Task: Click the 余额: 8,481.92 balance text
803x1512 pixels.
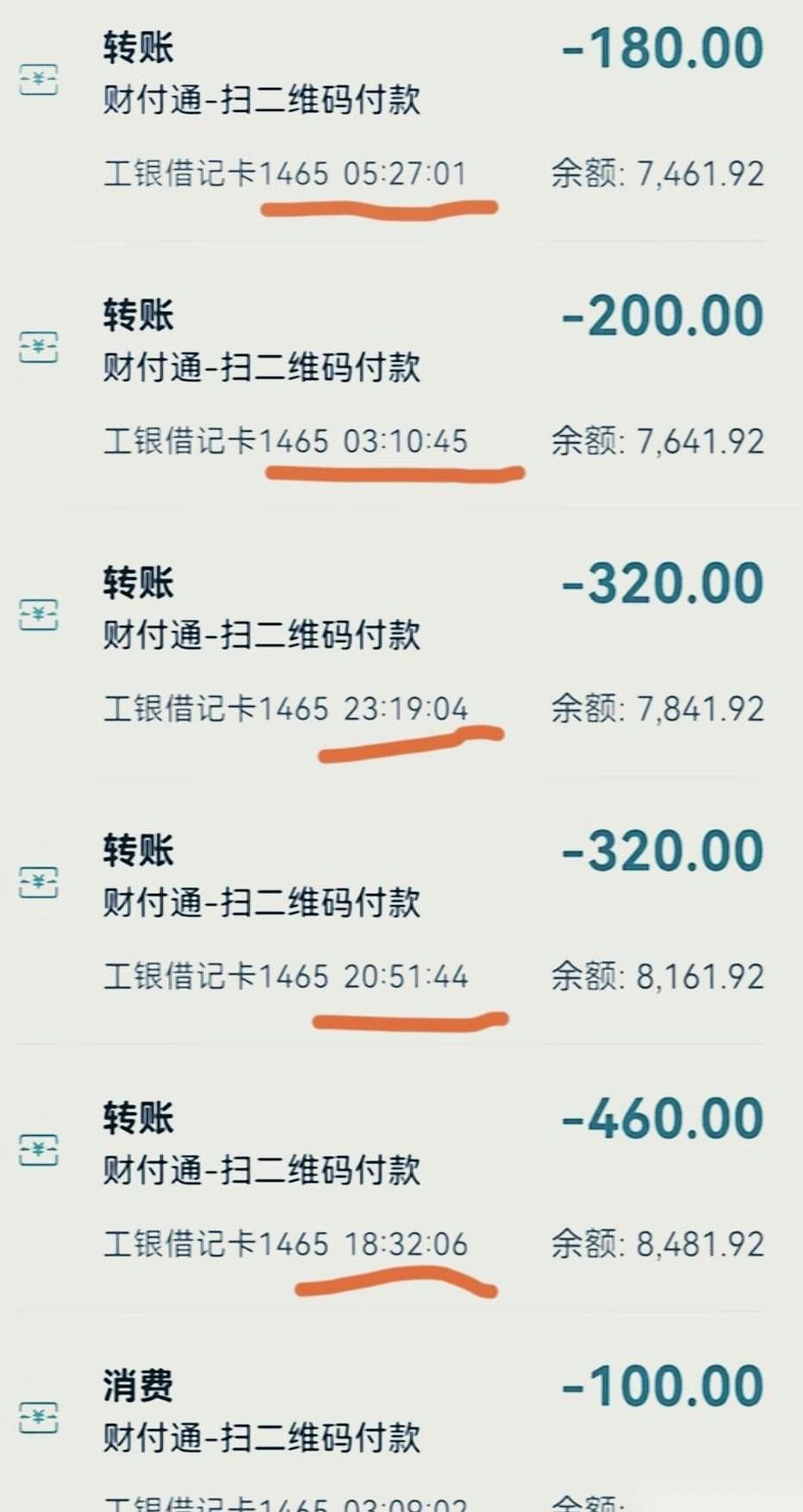Action: pyautogui.click(x=657, y=1244)
